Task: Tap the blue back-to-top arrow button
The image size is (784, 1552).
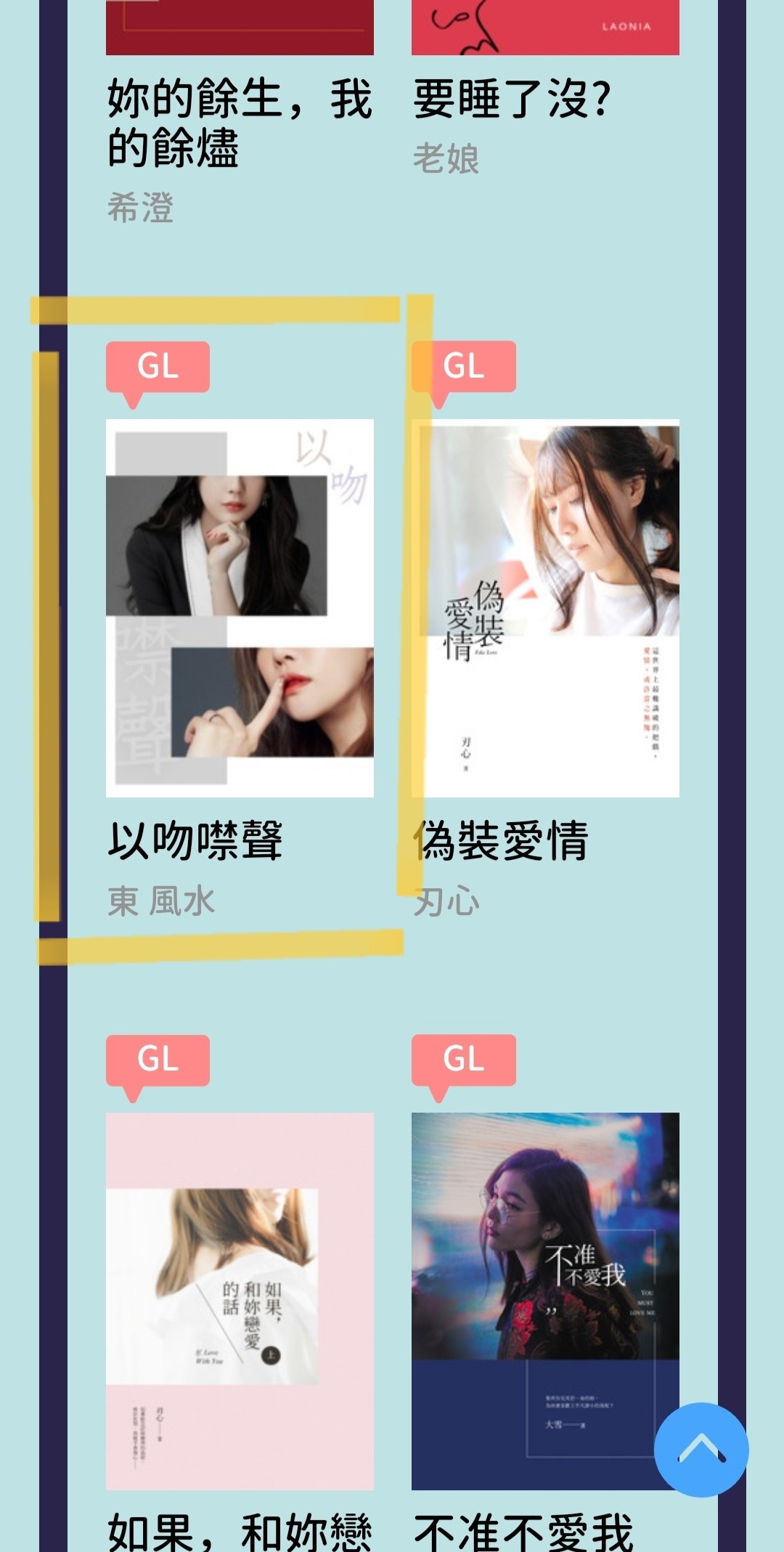Action: (701, 1449)
